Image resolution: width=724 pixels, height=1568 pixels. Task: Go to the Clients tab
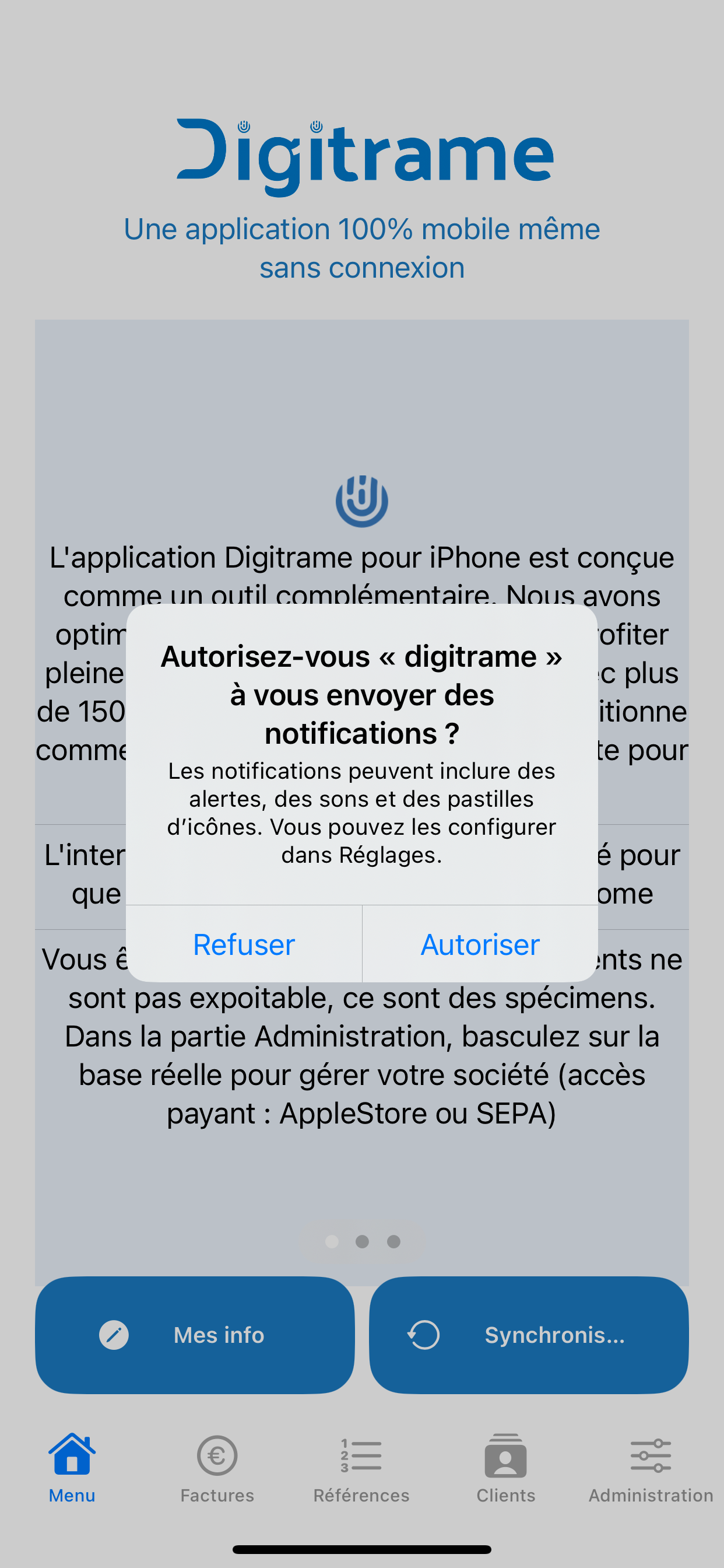tap(505, 1468)
